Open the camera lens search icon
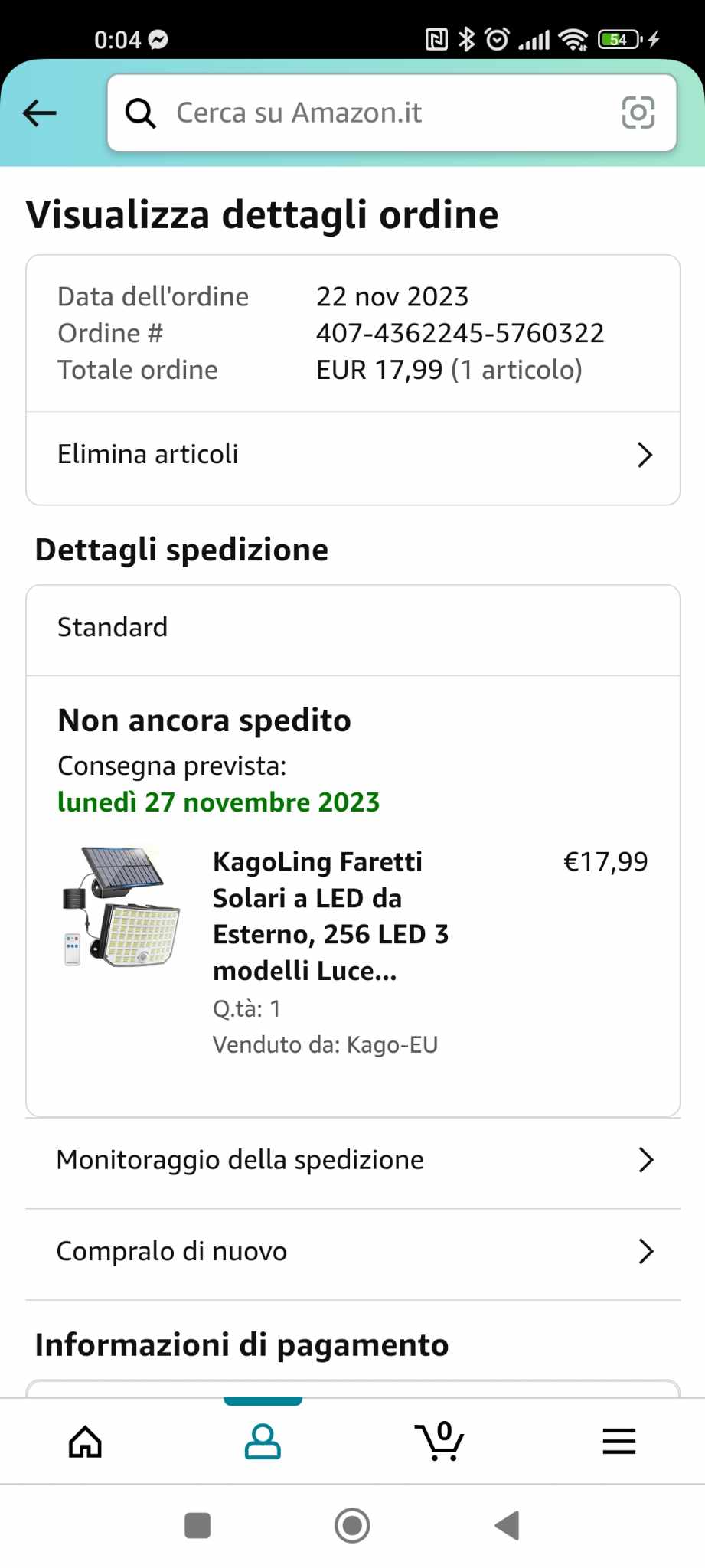705x1568 pixels. pos(638,113)
